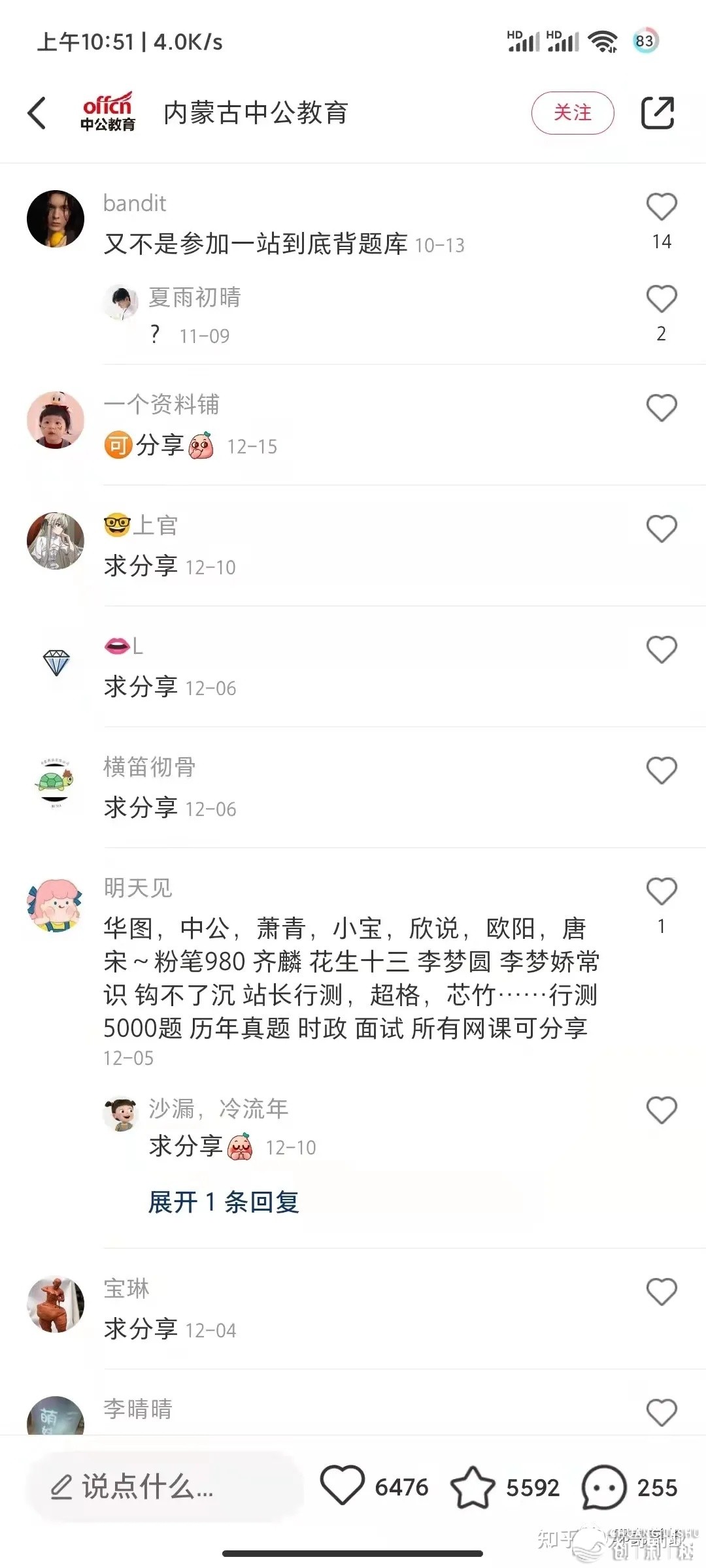Like the comment from 一个资料铺

click(x=661, y=408)
